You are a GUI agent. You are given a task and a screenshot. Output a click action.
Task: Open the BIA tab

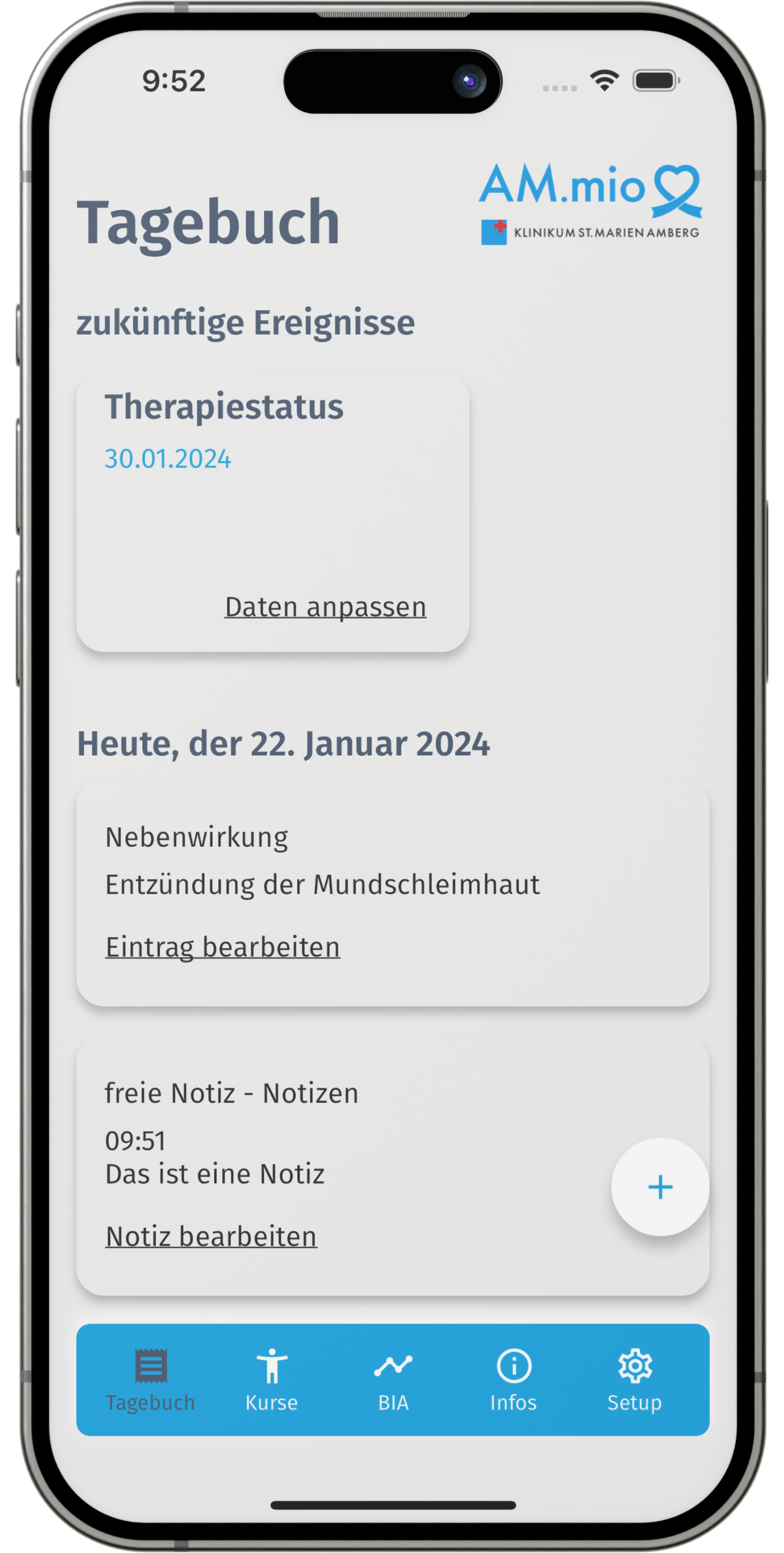click(x=393, y=1380)
